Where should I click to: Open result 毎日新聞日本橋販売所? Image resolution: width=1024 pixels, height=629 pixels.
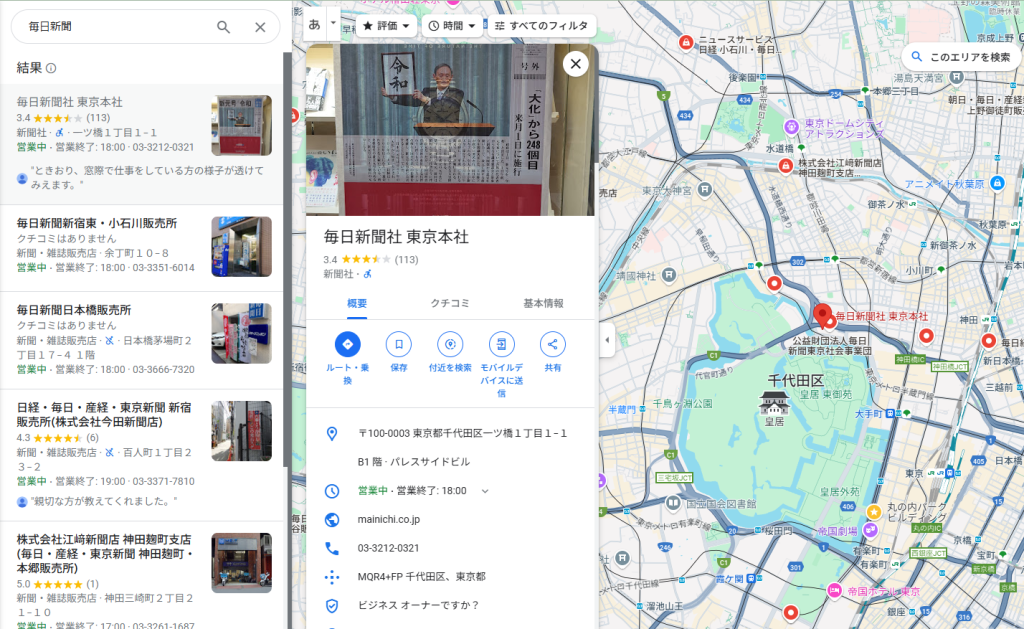click(74, 310)
